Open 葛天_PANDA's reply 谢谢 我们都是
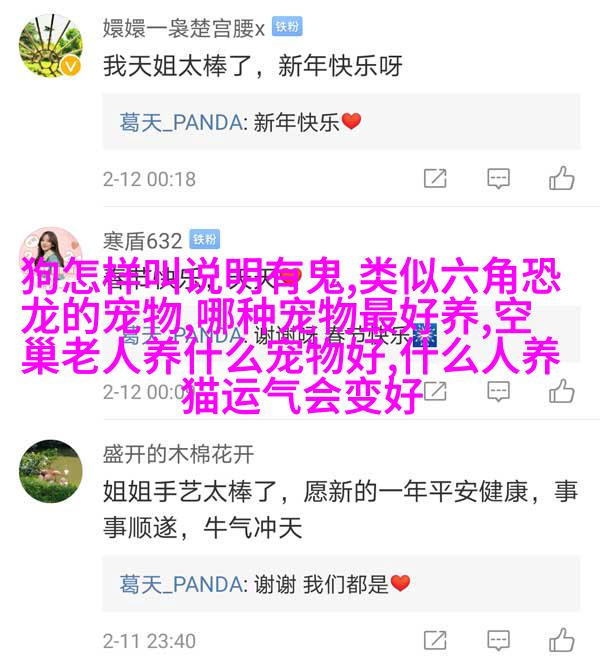The height and width of the screenshot is (662, 600). click(264, 583)
